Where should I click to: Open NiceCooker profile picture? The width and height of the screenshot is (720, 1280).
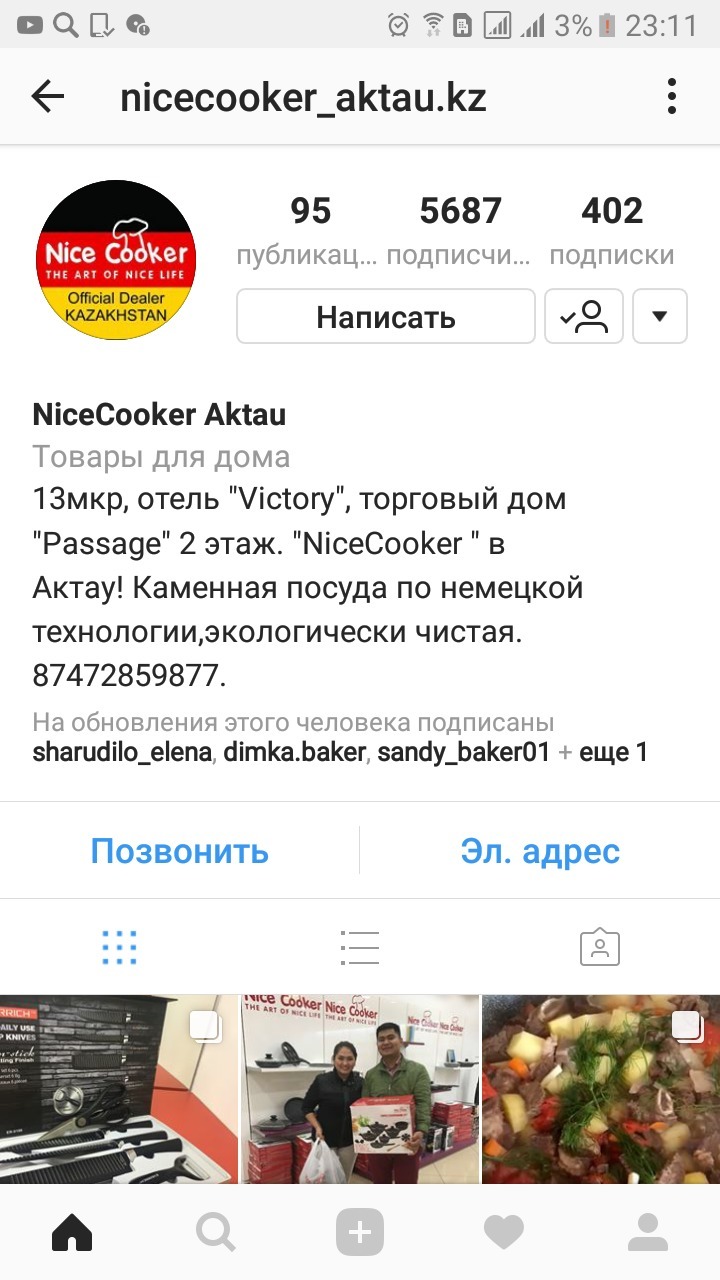click(116, 260)
